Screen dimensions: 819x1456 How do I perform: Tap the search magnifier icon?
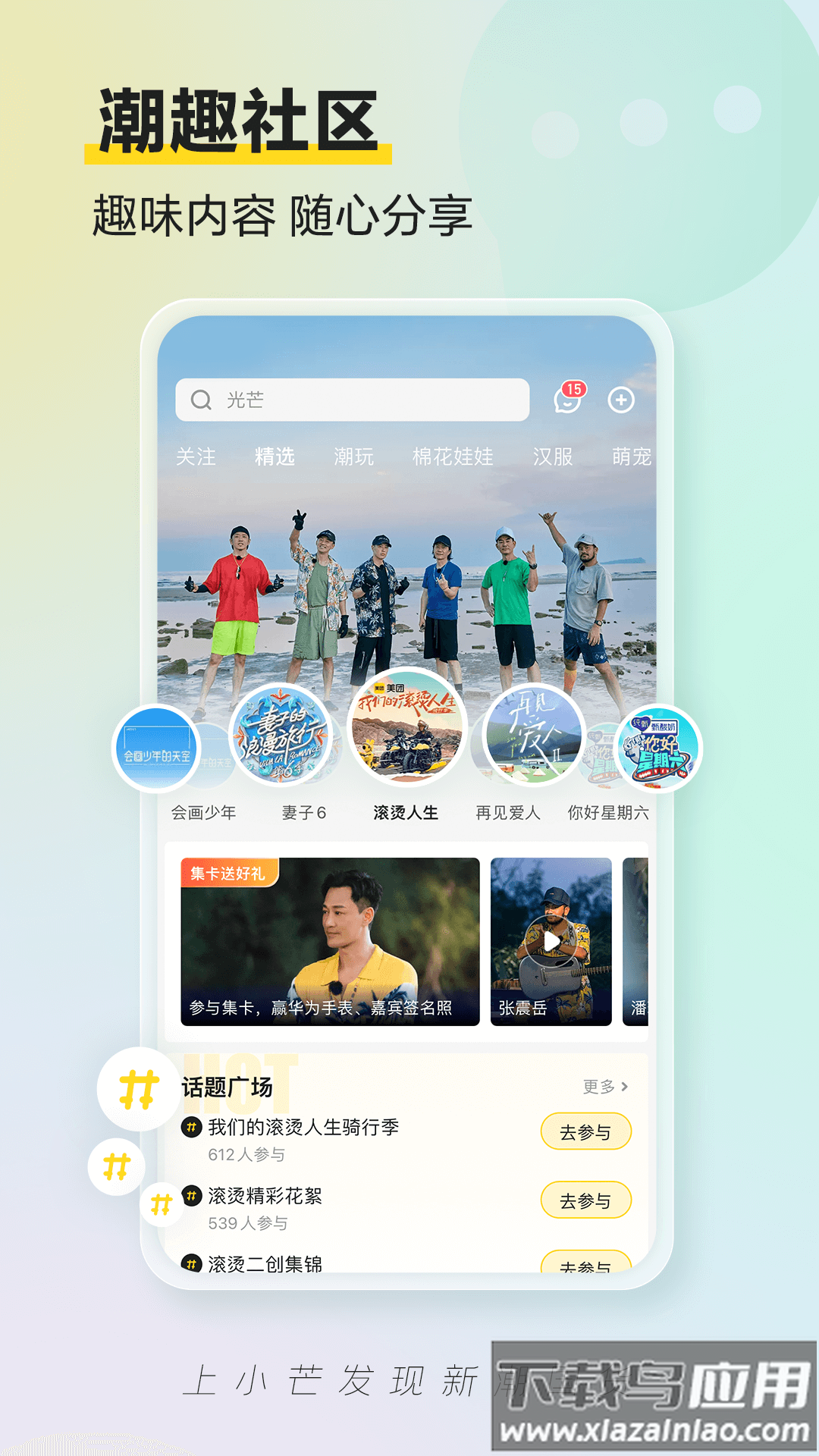click(202, 399)
